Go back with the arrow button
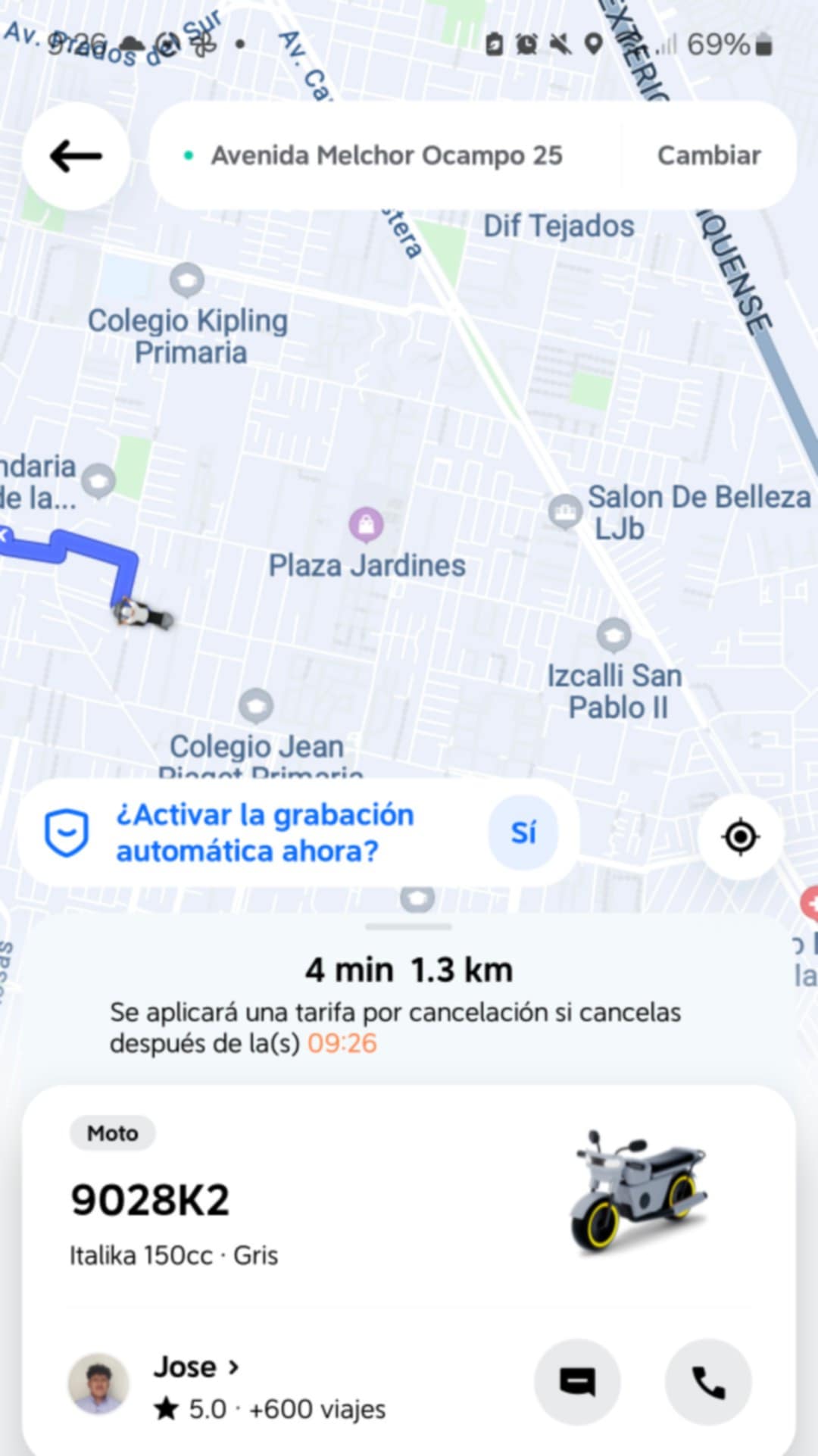This screenshot has width=818, height=1456. coord(76,156)
